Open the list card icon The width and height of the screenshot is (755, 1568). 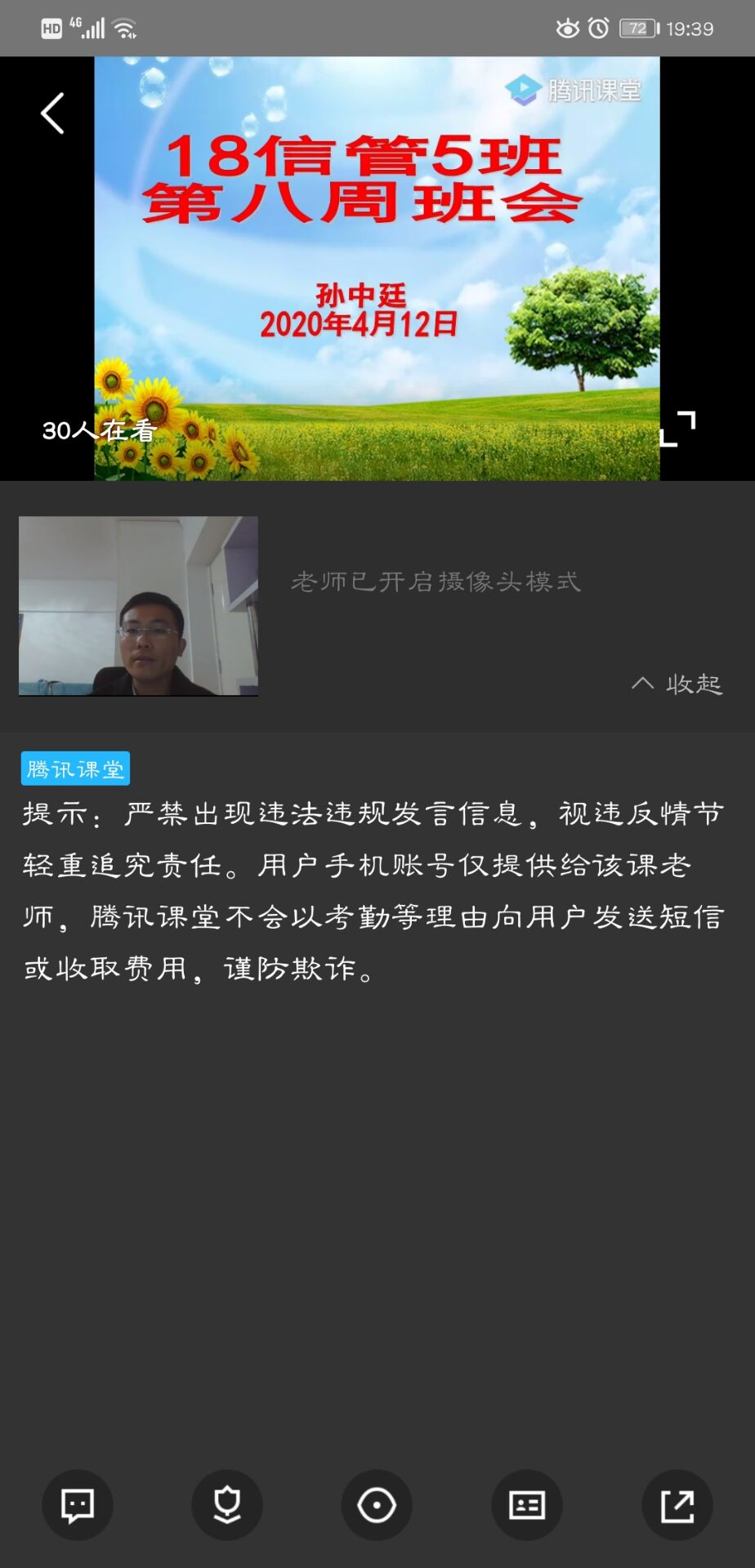pyautogui.click(x=527, y=1505)
